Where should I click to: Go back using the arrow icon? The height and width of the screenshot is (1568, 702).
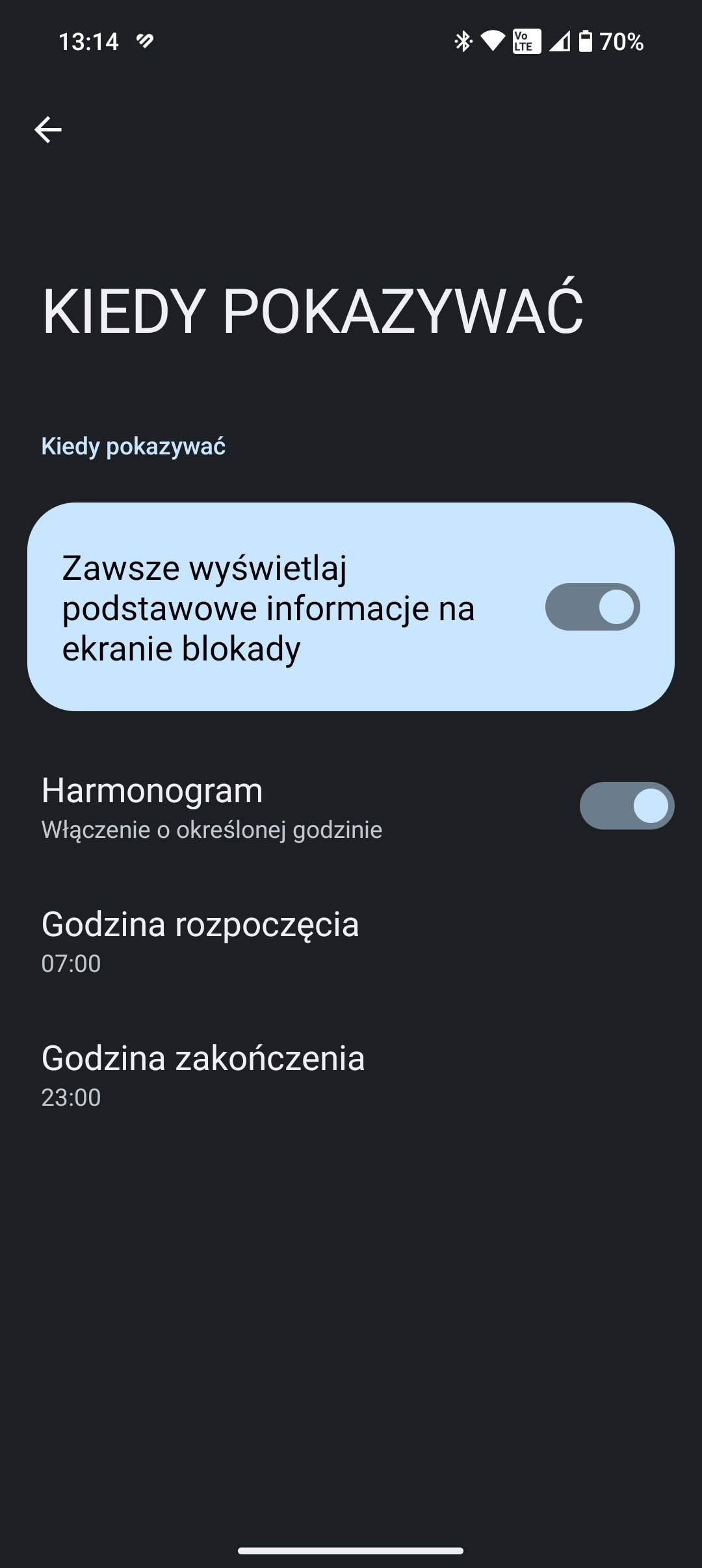(48, 130)
